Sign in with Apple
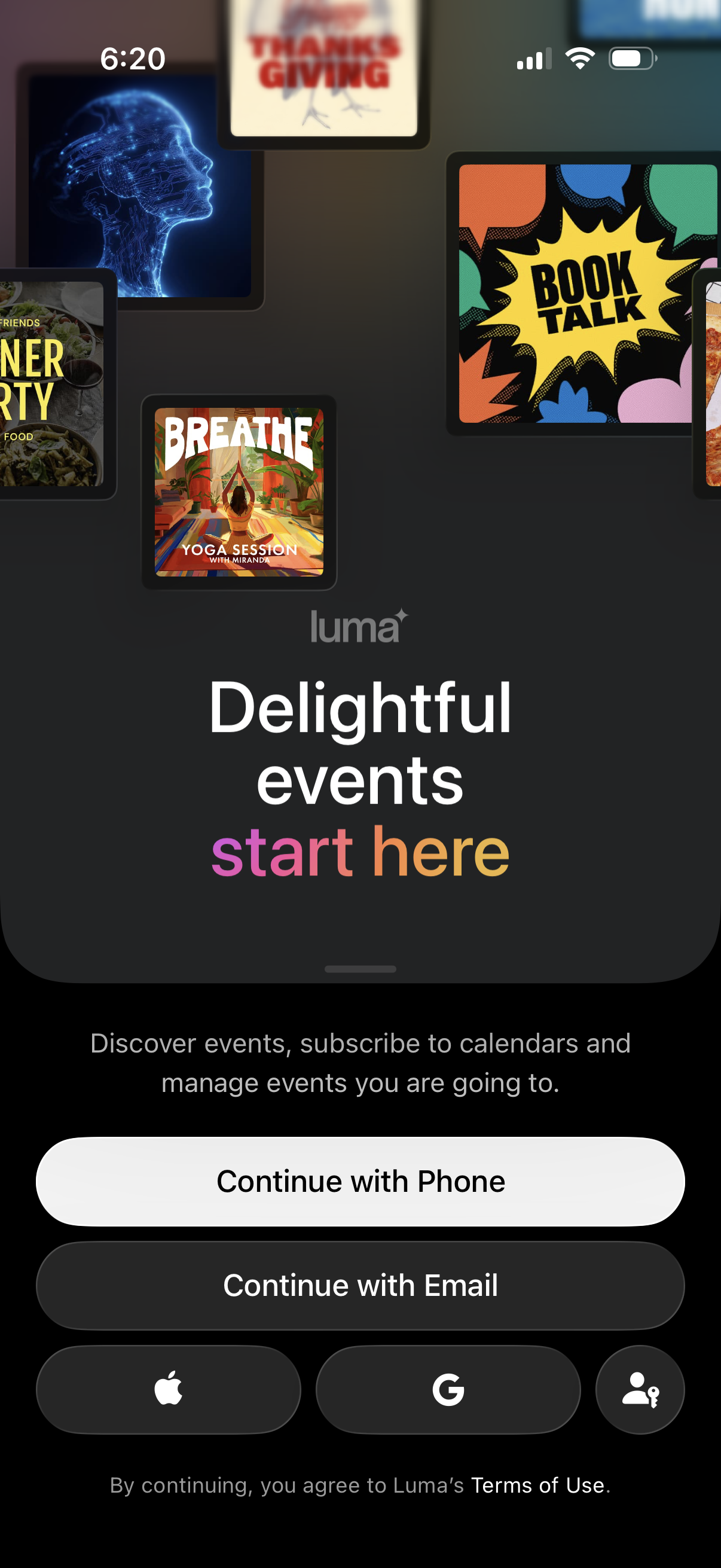 pos(169,1389)
